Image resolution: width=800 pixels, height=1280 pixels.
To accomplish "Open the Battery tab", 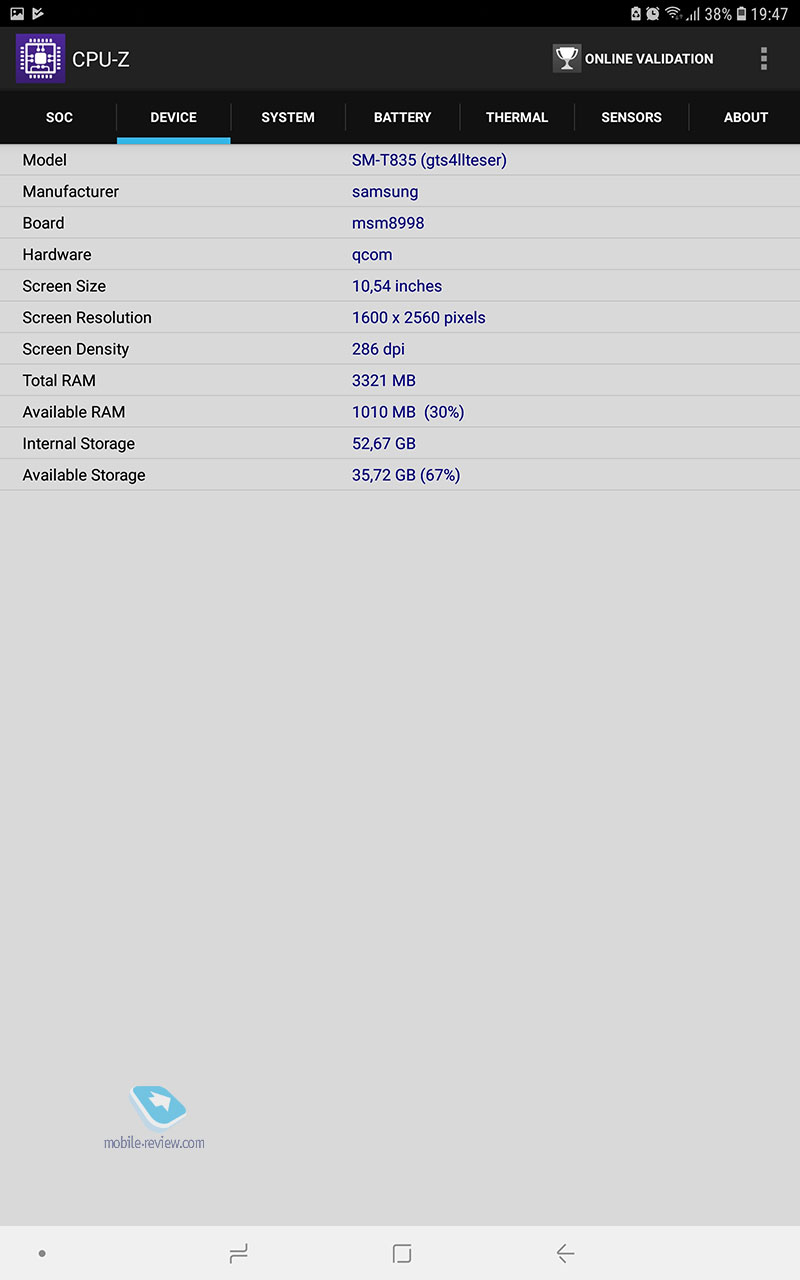I will pyautogui.click(x=402, y=118).
